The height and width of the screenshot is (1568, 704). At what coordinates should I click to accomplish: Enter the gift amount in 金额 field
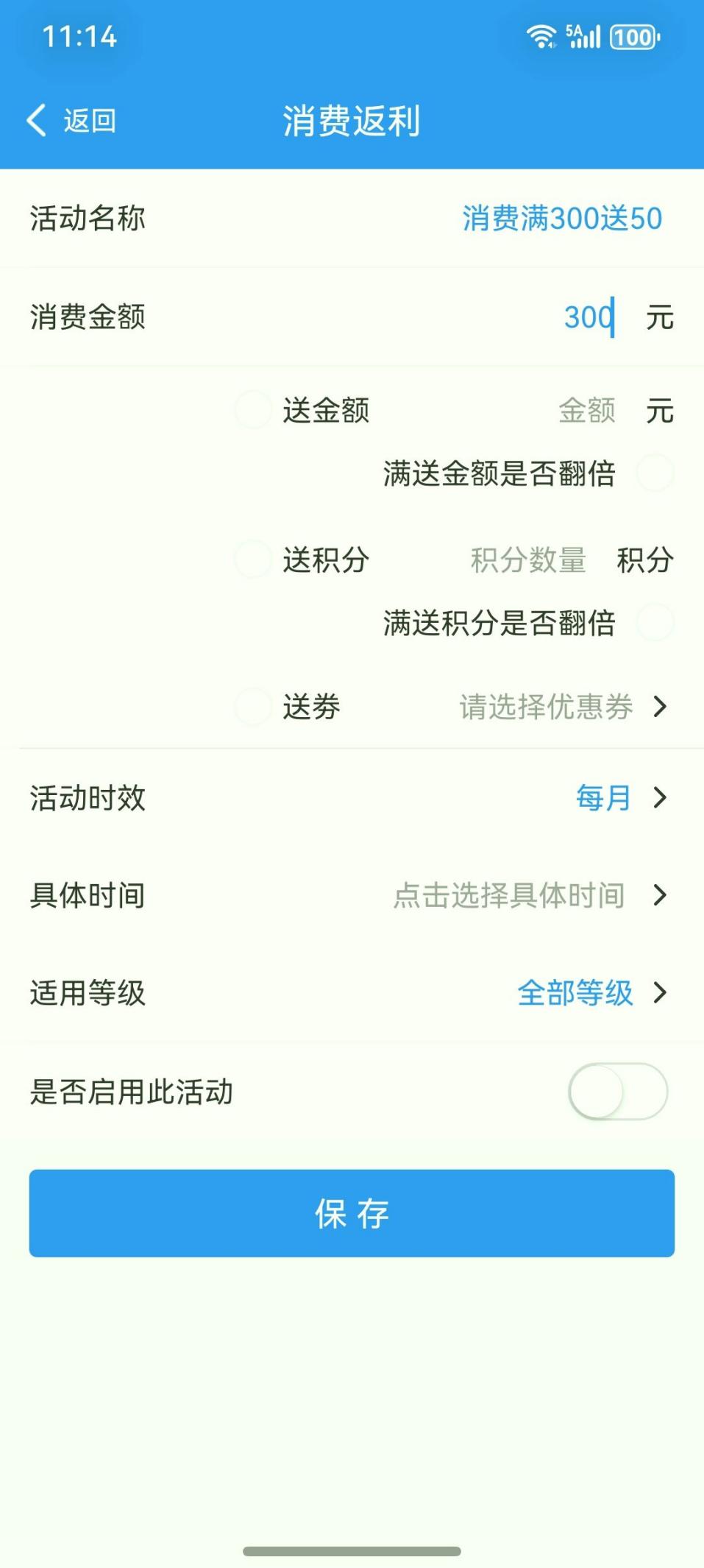[586, 410]
